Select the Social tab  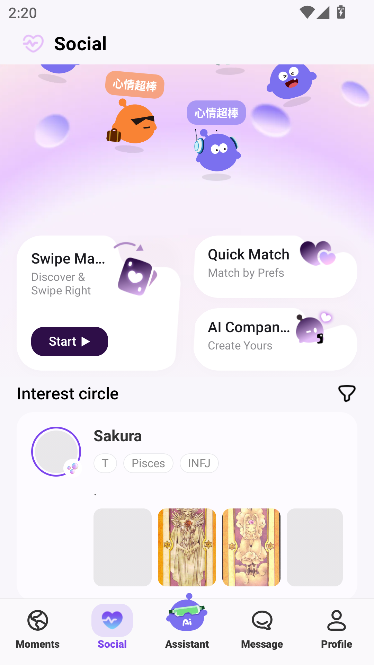click(x=112, y=629)
